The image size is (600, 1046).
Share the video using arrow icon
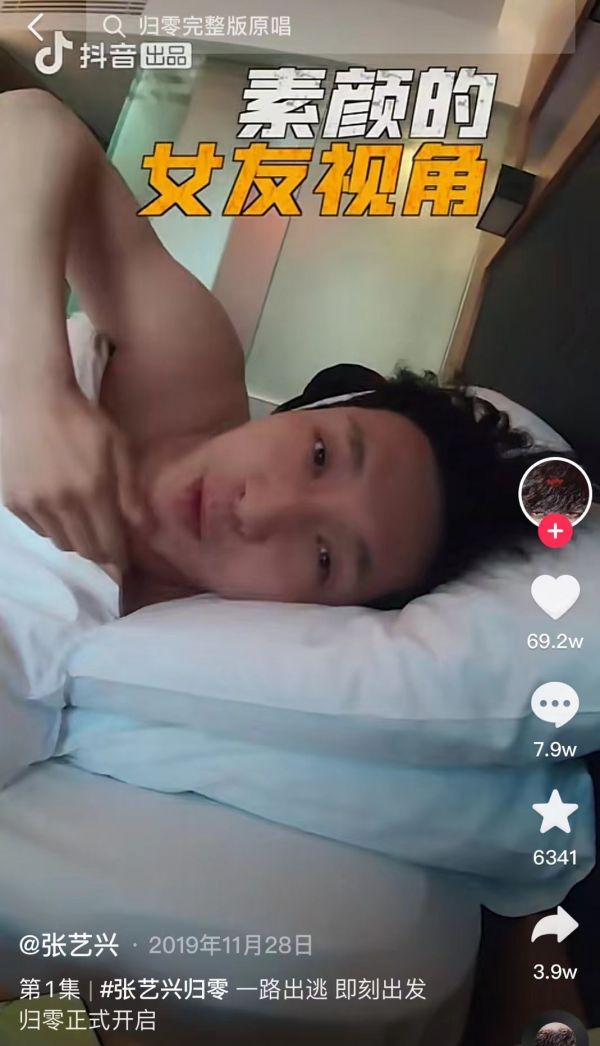[x=554, y=925]
